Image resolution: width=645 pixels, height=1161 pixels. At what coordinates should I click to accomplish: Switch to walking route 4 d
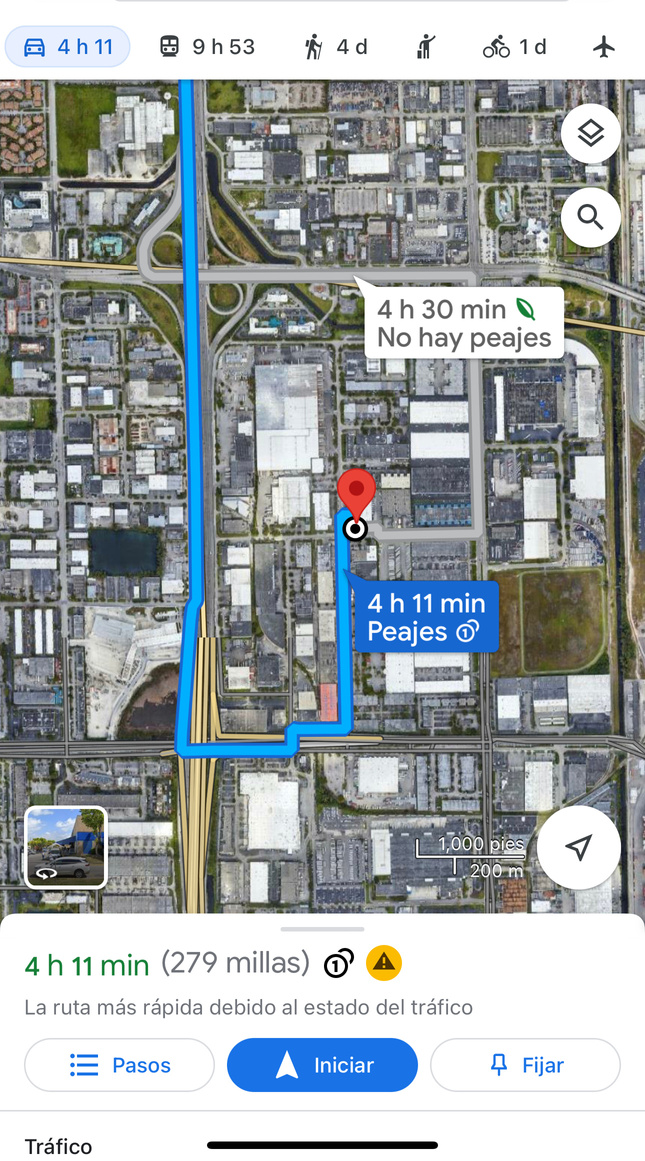click(336, 47)
